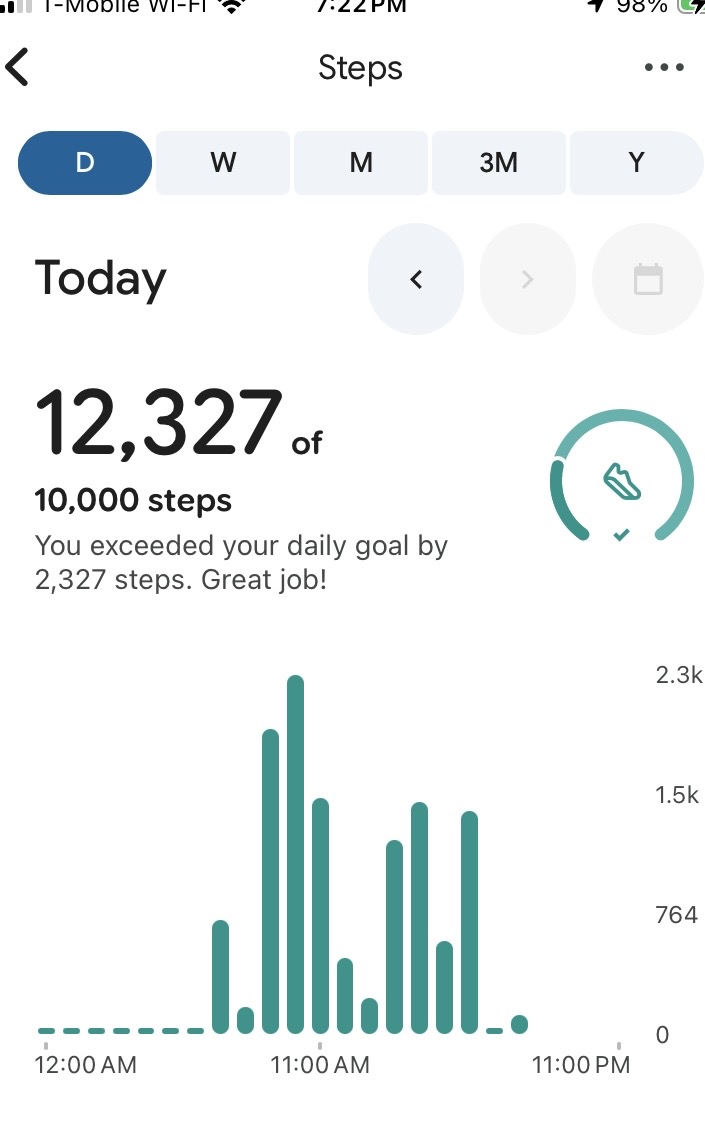Select the D day view tab
Screen dimensions: 705x1123
coord(85,163)
